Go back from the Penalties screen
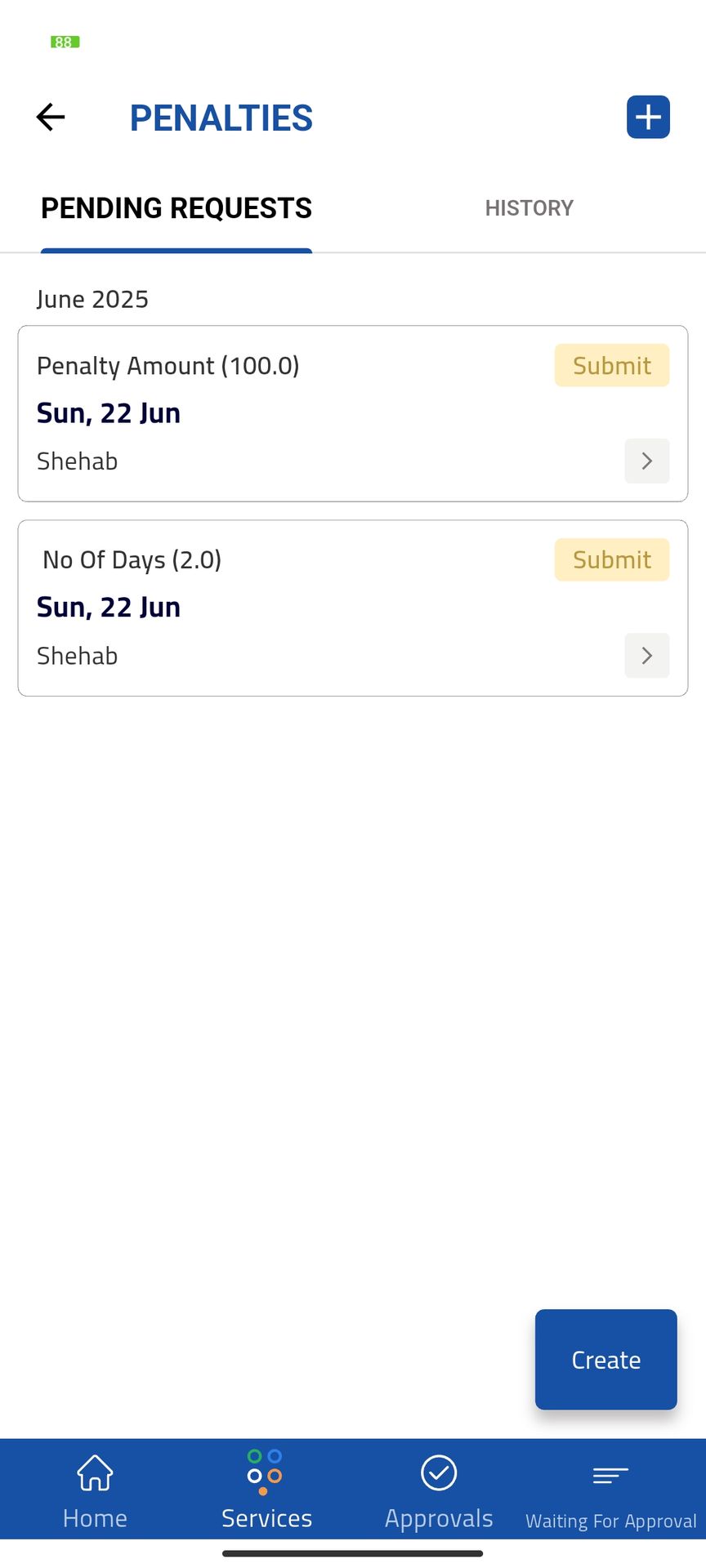This screenshot has width=706, height=1568. (51, 117)
